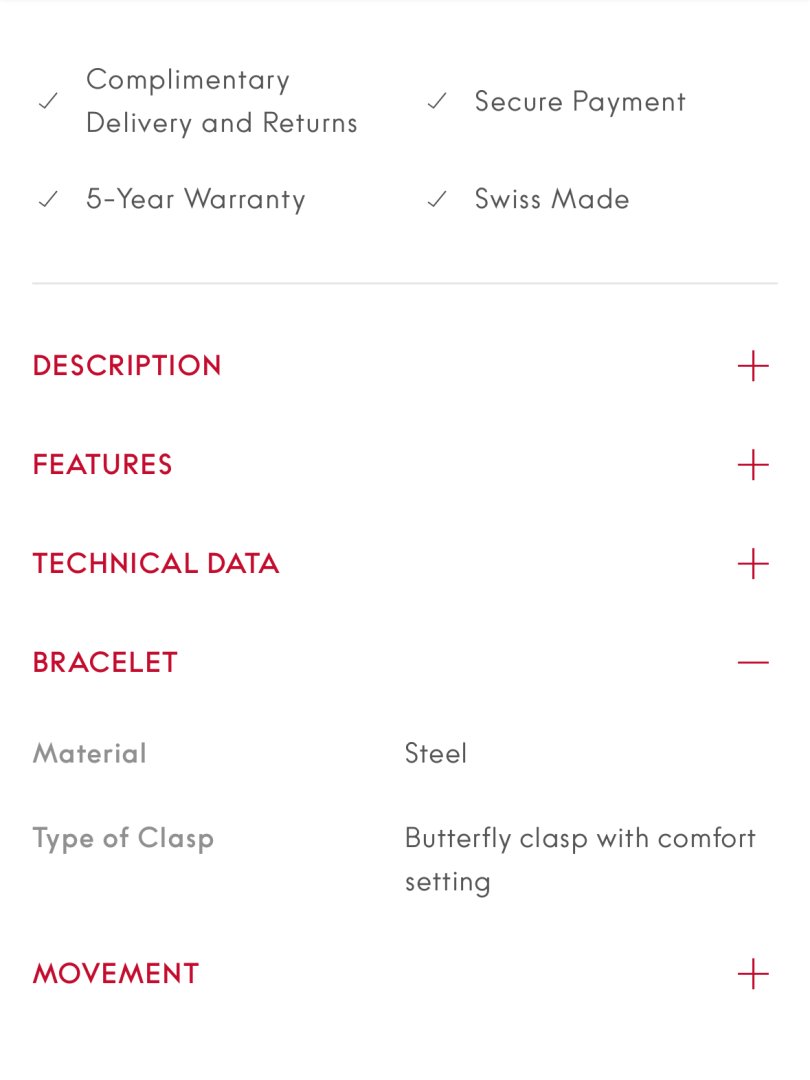This screenshot has width=810, height=1080.
Task: Expand the Movement section
Action: (x=752, y=974)
